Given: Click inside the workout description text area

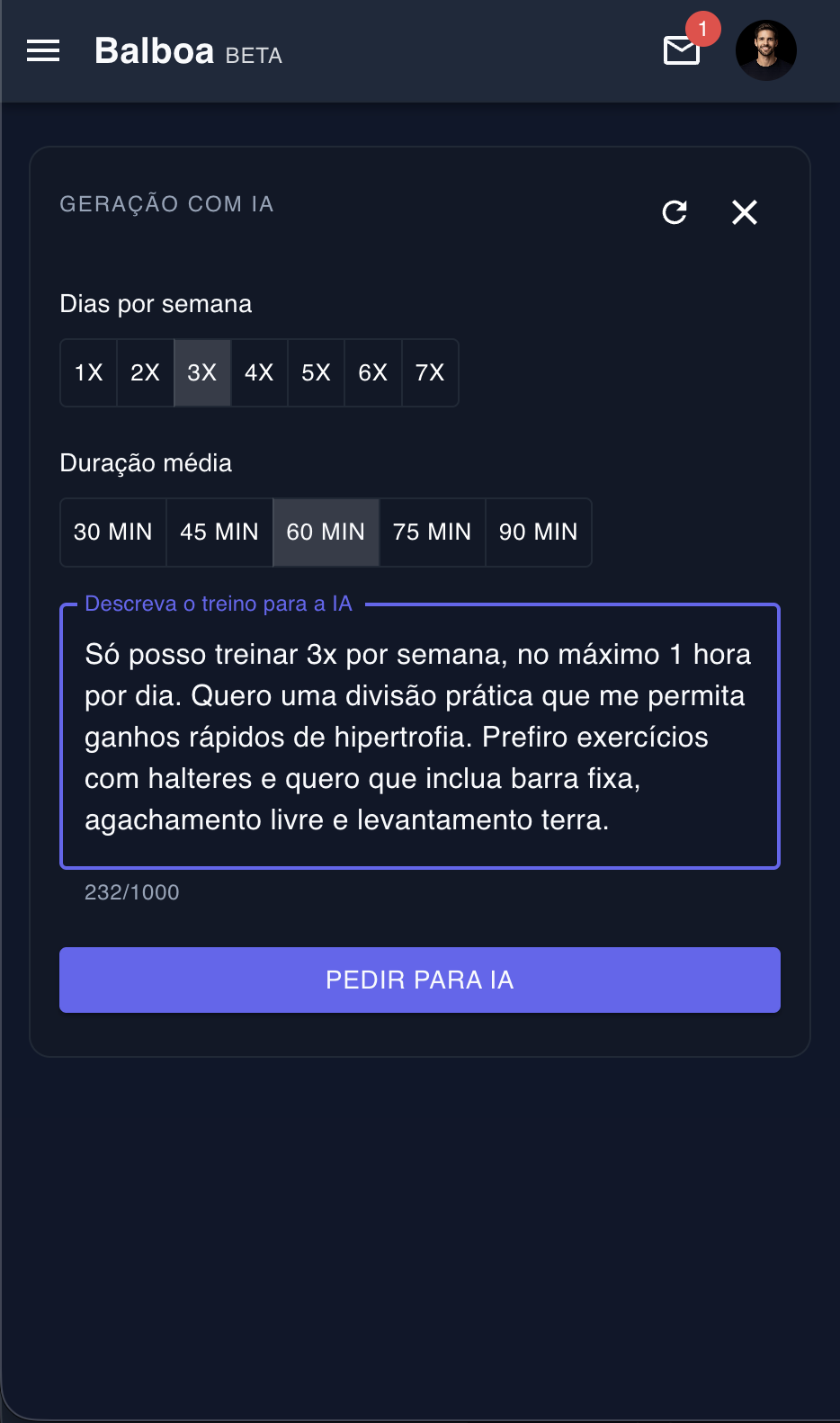Looking at the screenshot, I should click(419, 738).
